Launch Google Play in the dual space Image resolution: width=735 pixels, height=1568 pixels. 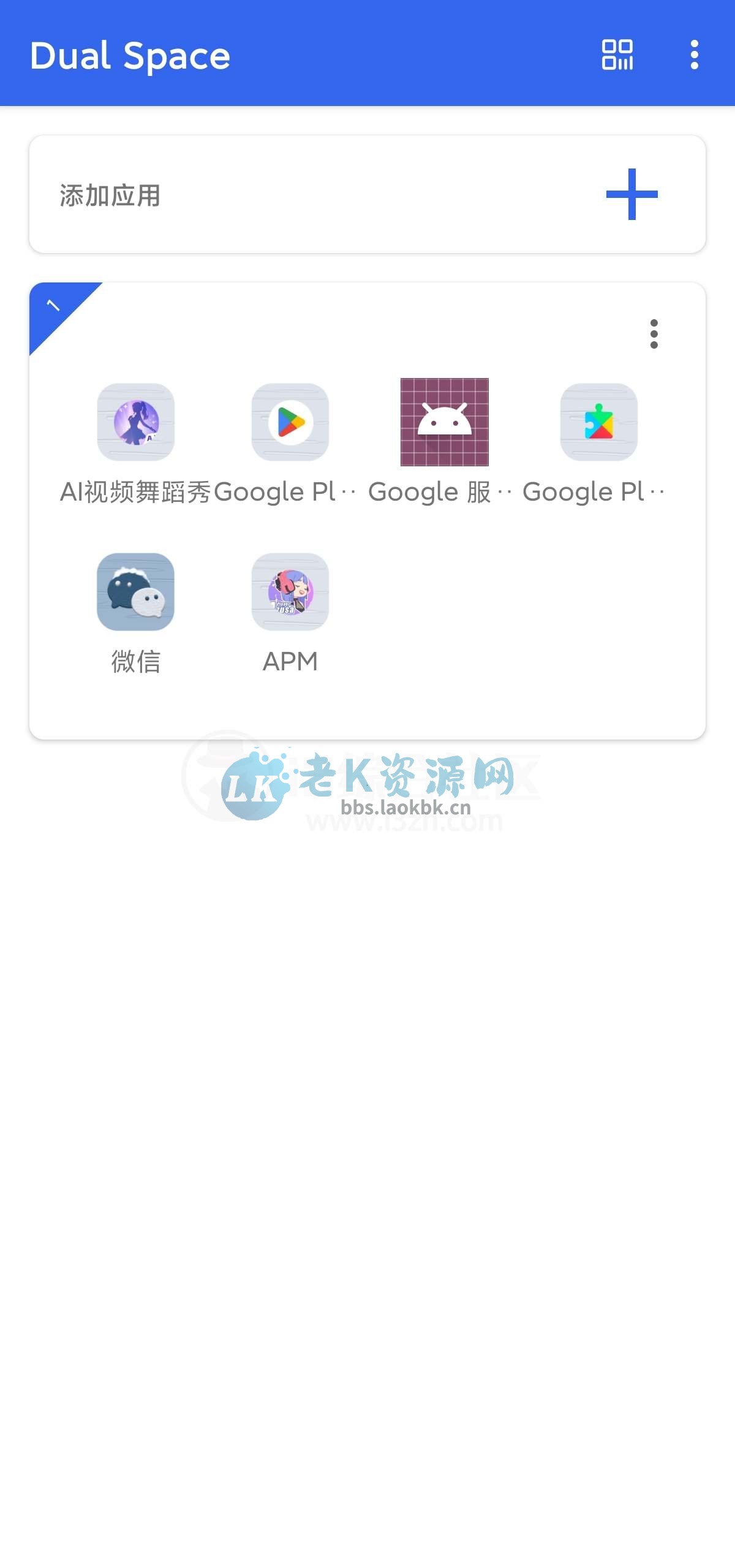(290, 424)
